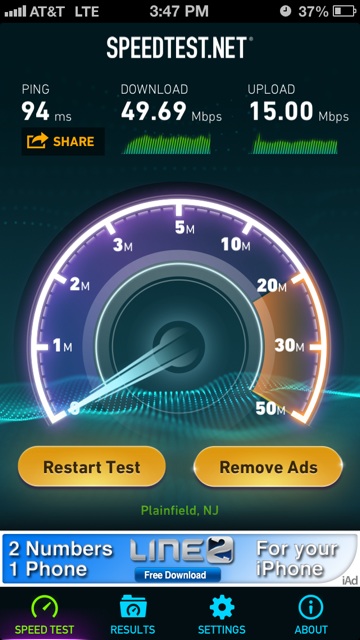Open the About tab
Screen dimensions: 360x640
pos(311,614)
